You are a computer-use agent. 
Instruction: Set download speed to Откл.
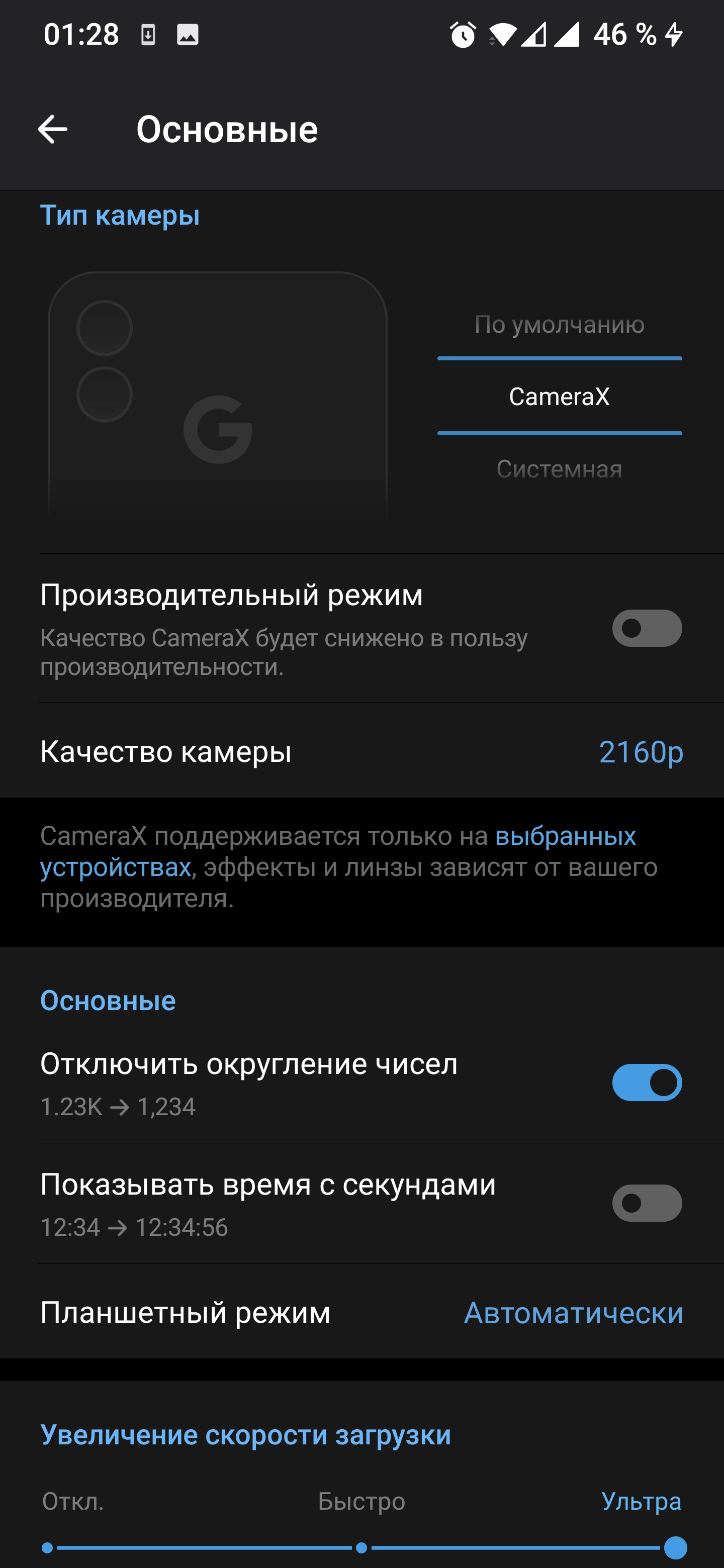click(47, 1547)
